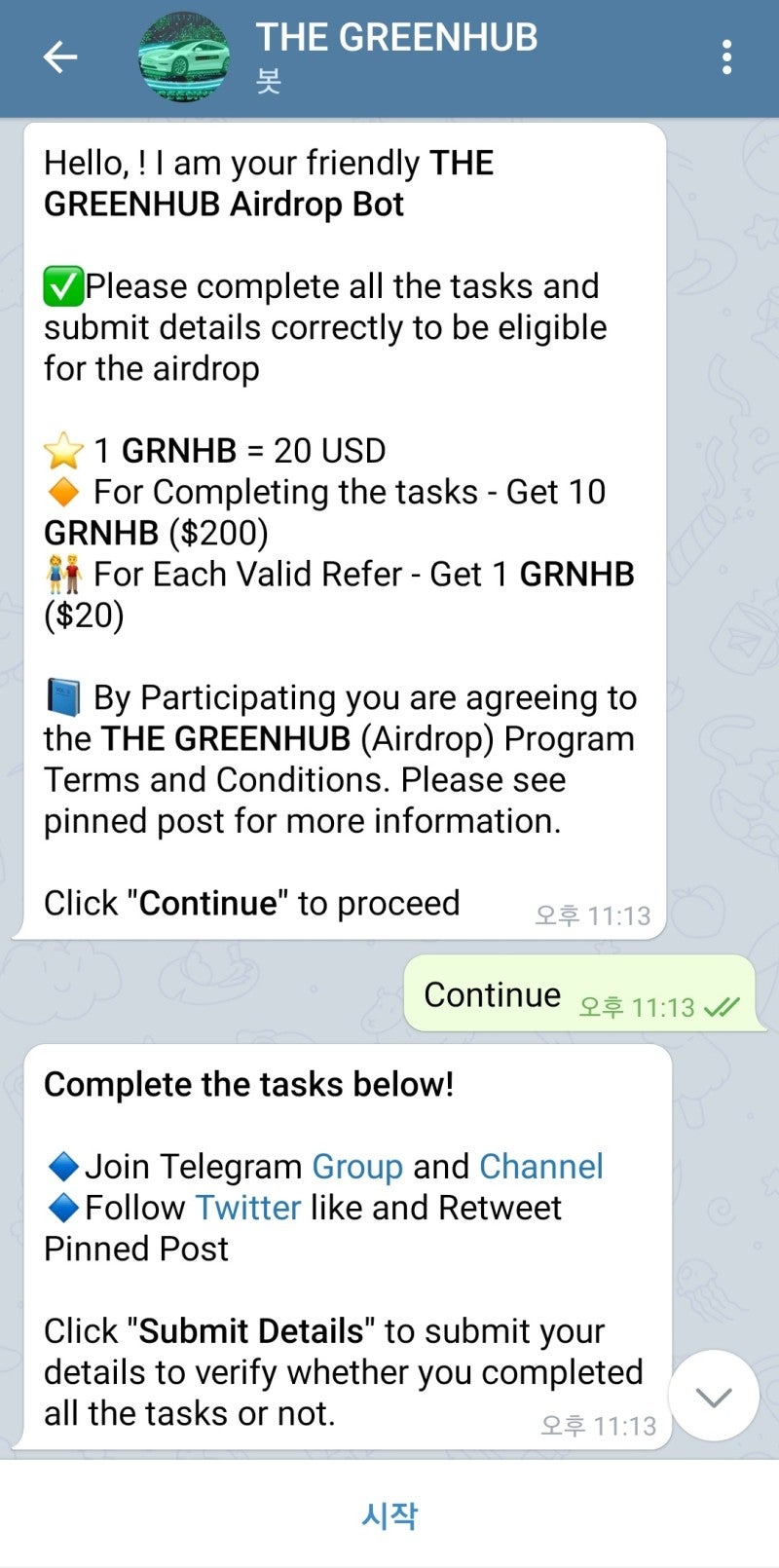Open the three-dot overflow menu
779x1568 pixels.
[726, 57]
